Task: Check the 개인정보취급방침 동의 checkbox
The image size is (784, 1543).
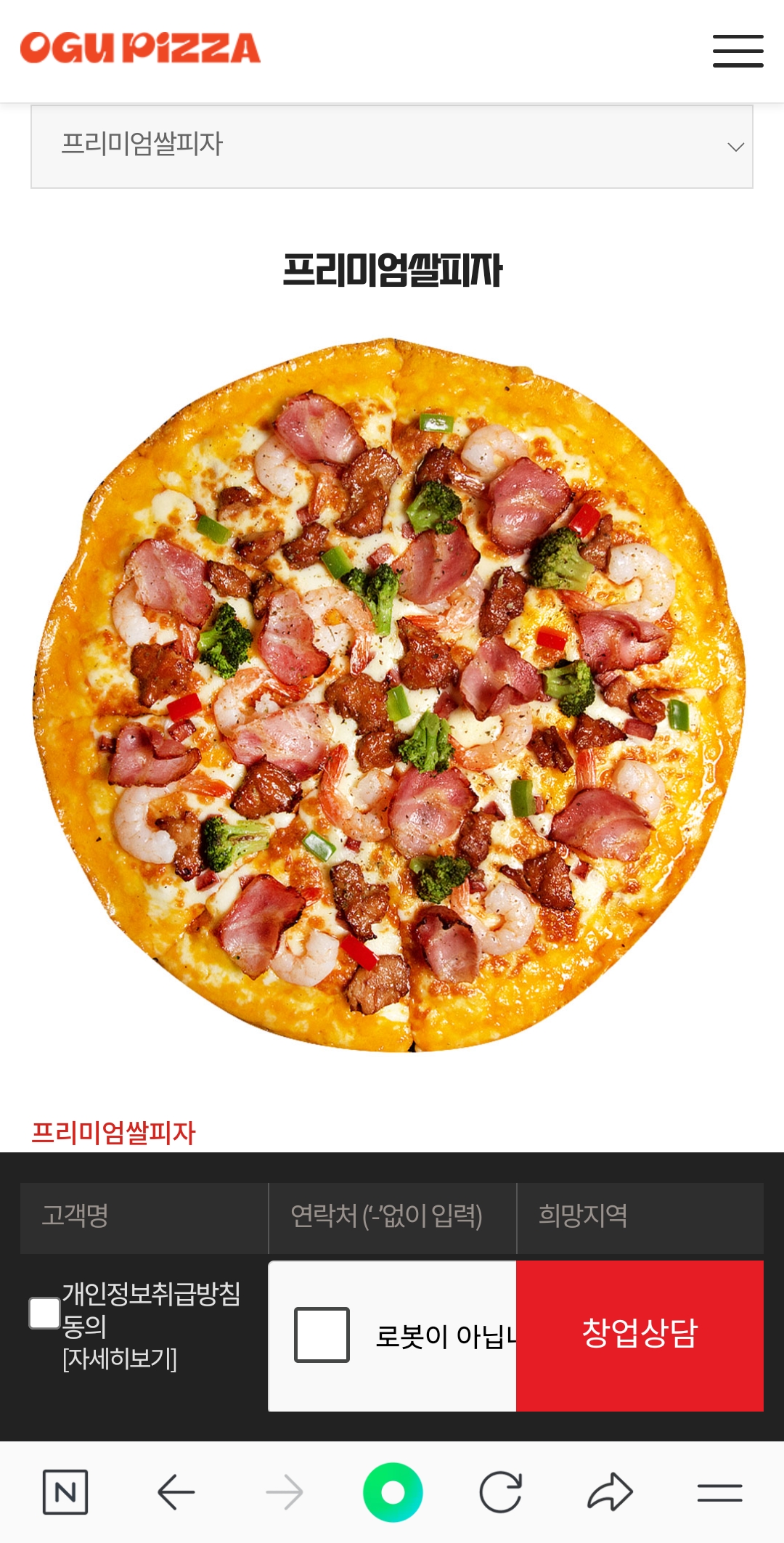Action: [44, 1313]
